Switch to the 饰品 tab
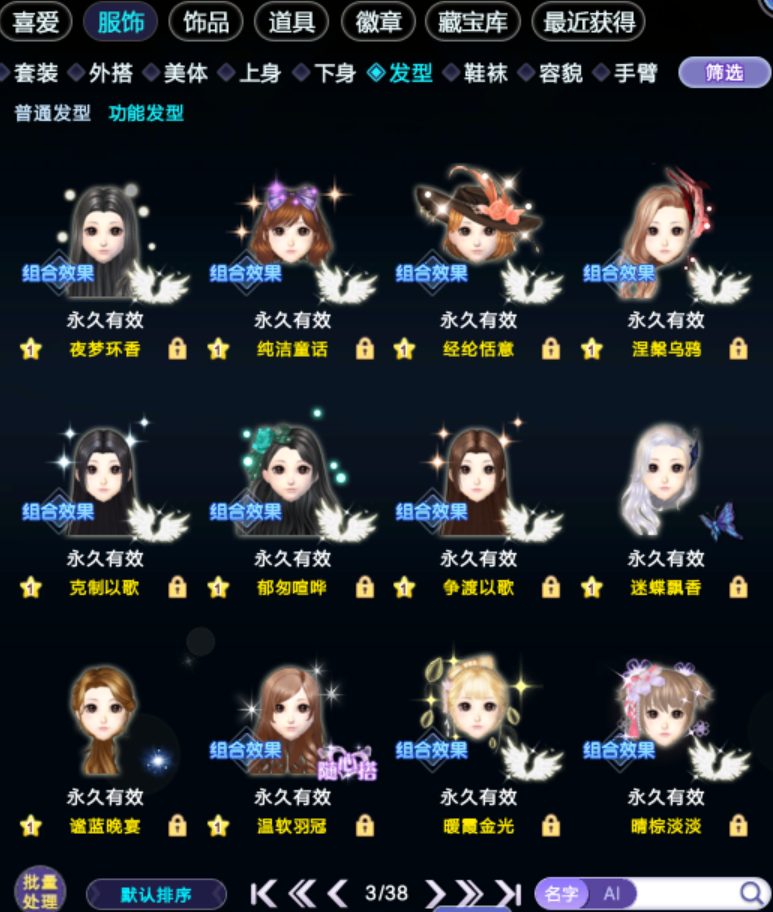773x912 pixels. (x=205, y=22)
